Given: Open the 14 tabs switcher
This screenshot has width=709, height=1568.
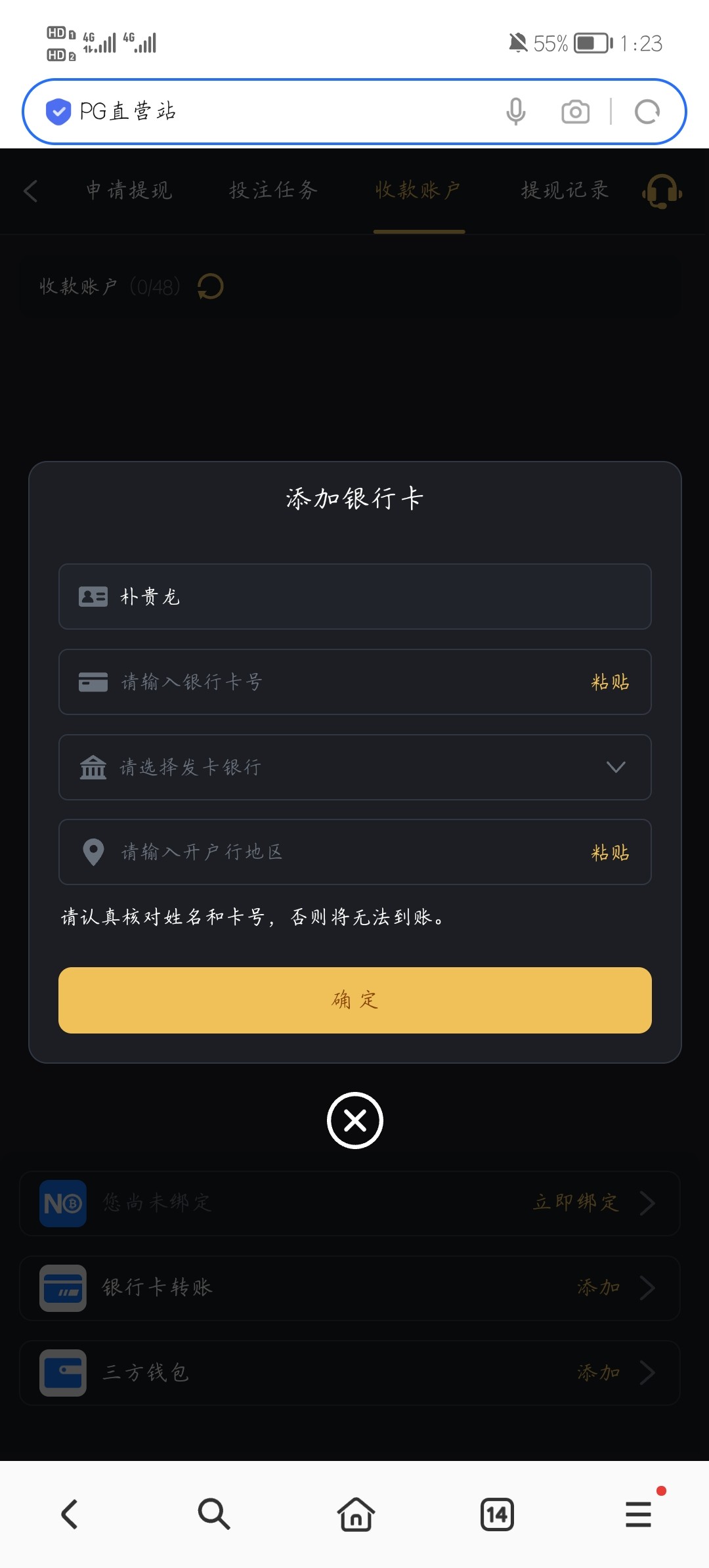Looking at the screenshot, I should [x=497, y=1514].
